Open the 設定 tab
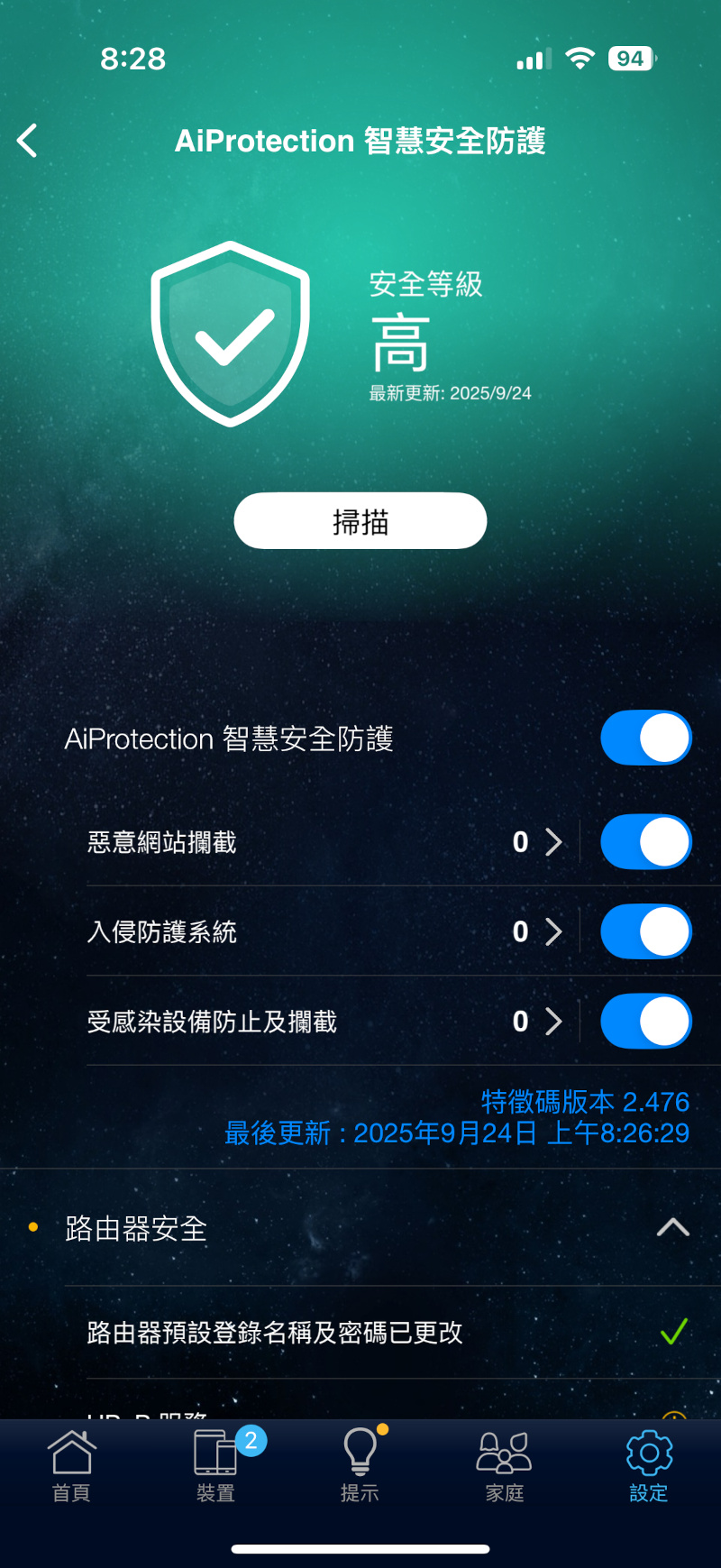This screenshot has height=1568, width=721. click(648, 1467)
